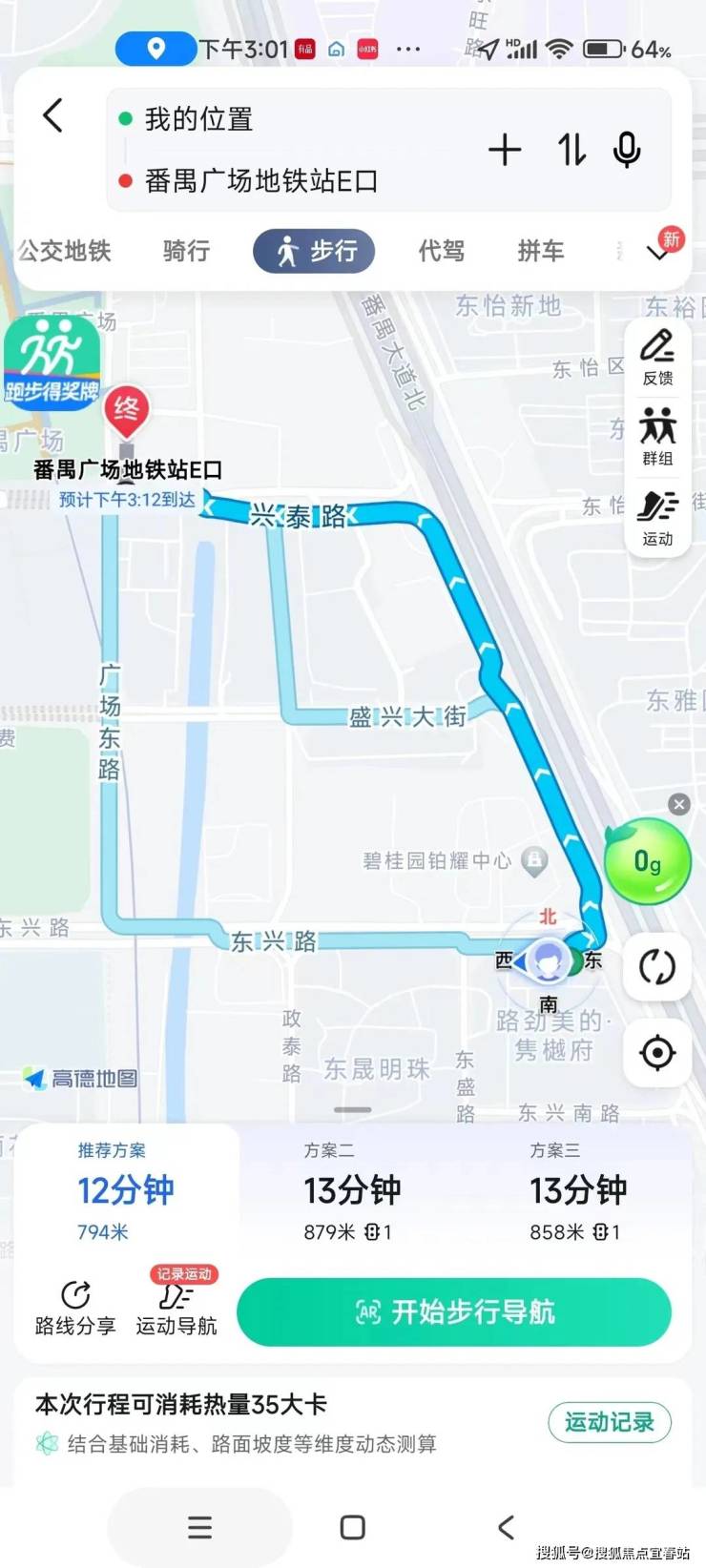Image resolution: width=706 pixels, height=1568 pixels.
Task: Share this route via 路线分享
Action: click(75, 1308)
